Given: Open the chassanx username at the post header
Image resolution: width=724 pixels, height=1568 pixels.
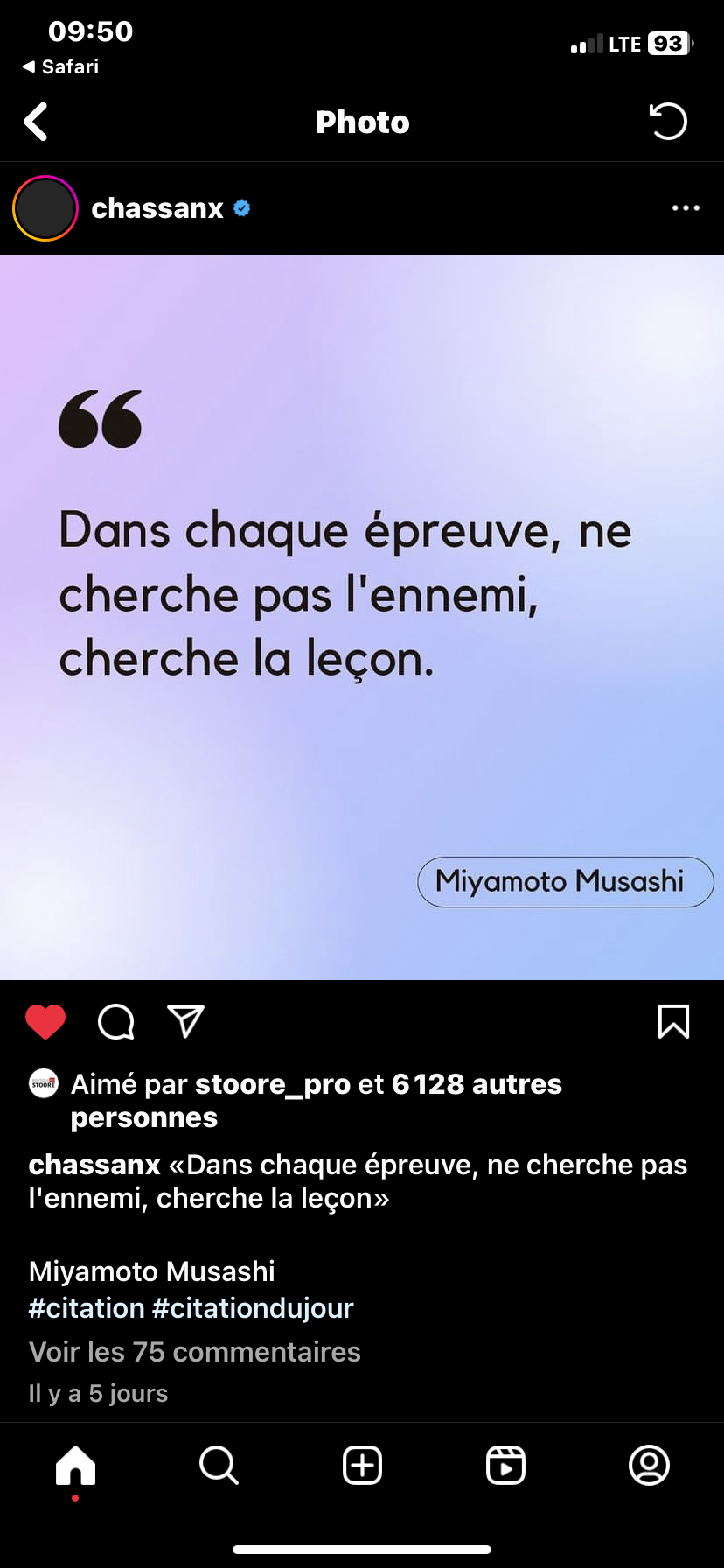Looking at the screenshot, I should tap(157, 208).
